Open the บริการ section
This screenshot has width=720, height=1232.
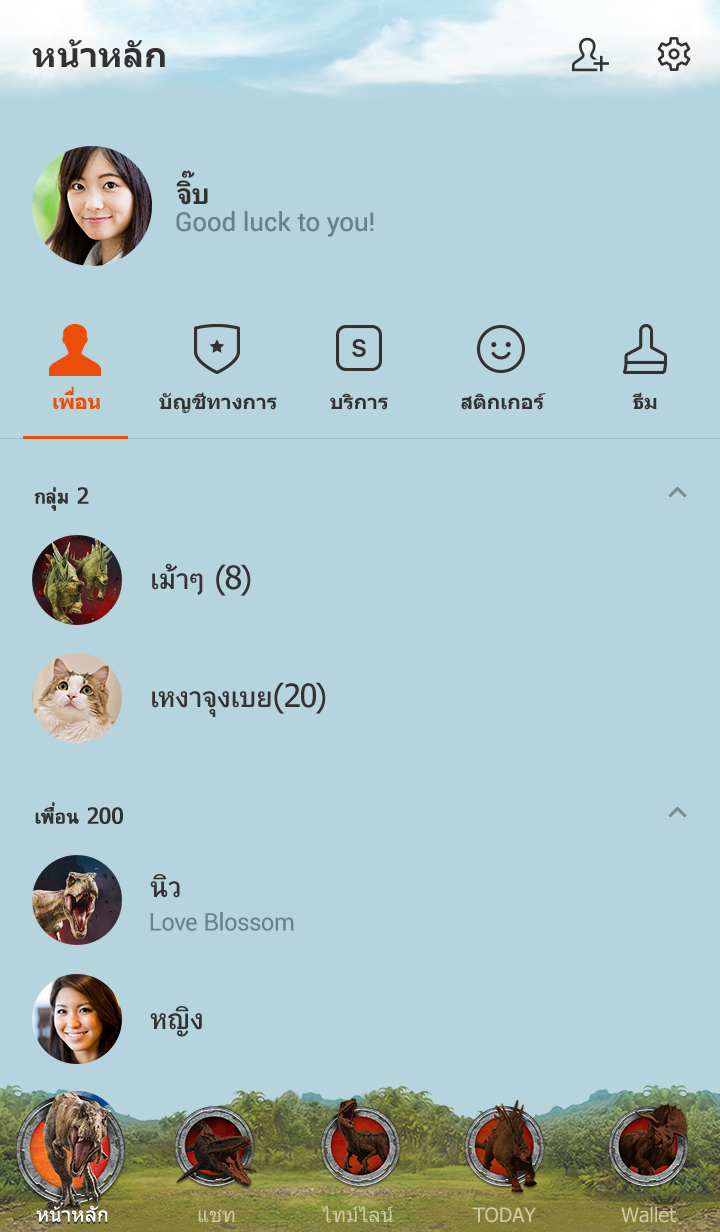pos(359,368)
